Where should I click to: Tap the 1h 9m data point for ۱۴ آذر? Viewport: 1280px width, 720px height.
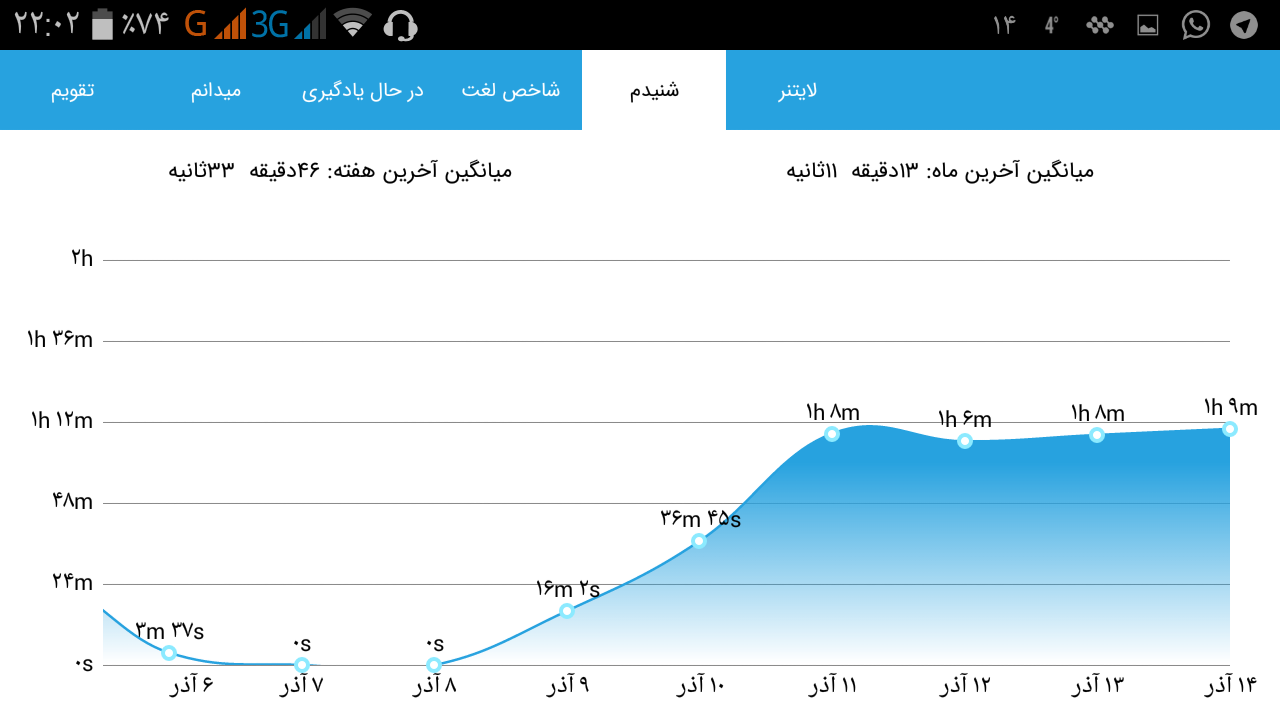pos(1229,429)
